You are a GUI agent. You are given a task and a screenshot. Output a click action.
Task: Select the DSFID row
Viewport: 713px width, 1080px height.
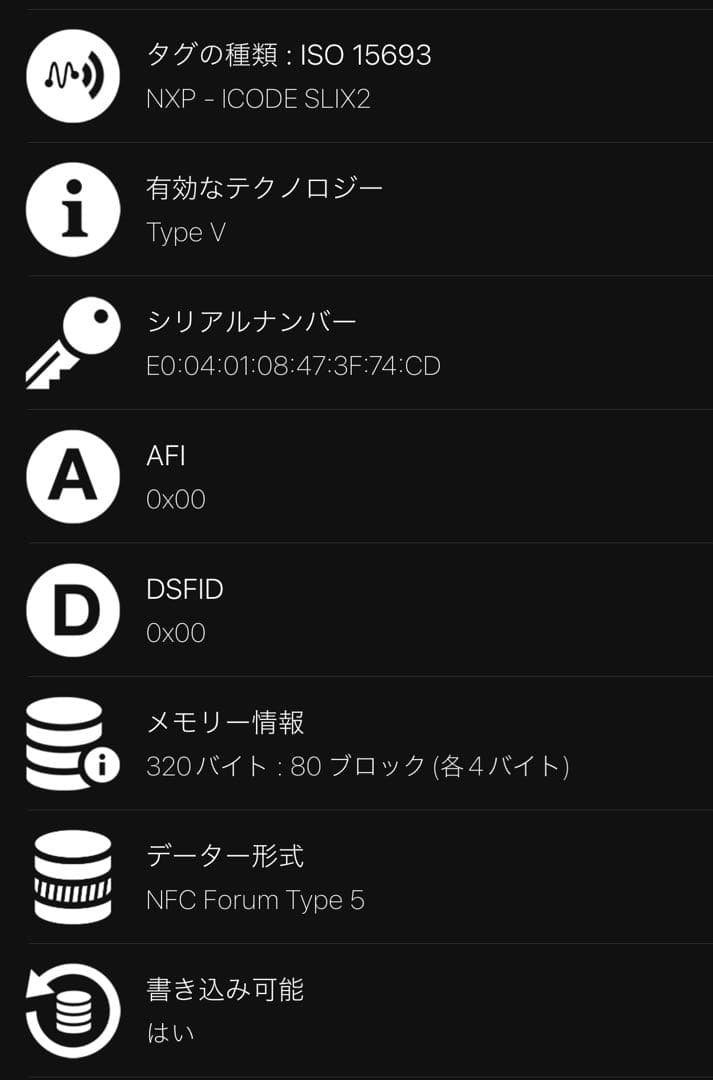pyautogui.click(x=356, y=610)
